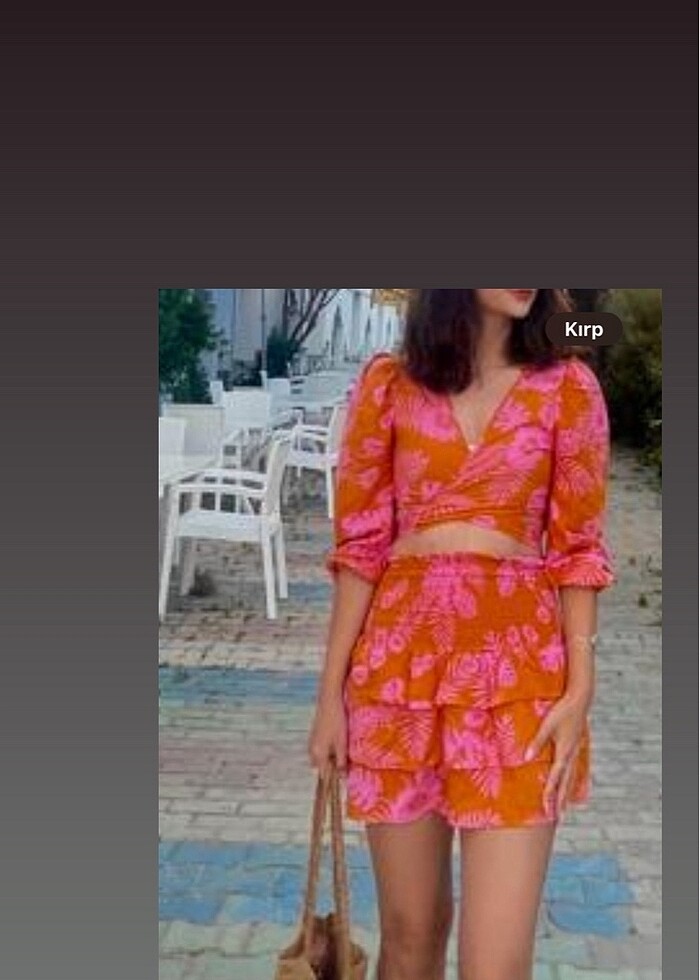
Task: Tap the Kırp crop button
Action: tap(584, 330)
